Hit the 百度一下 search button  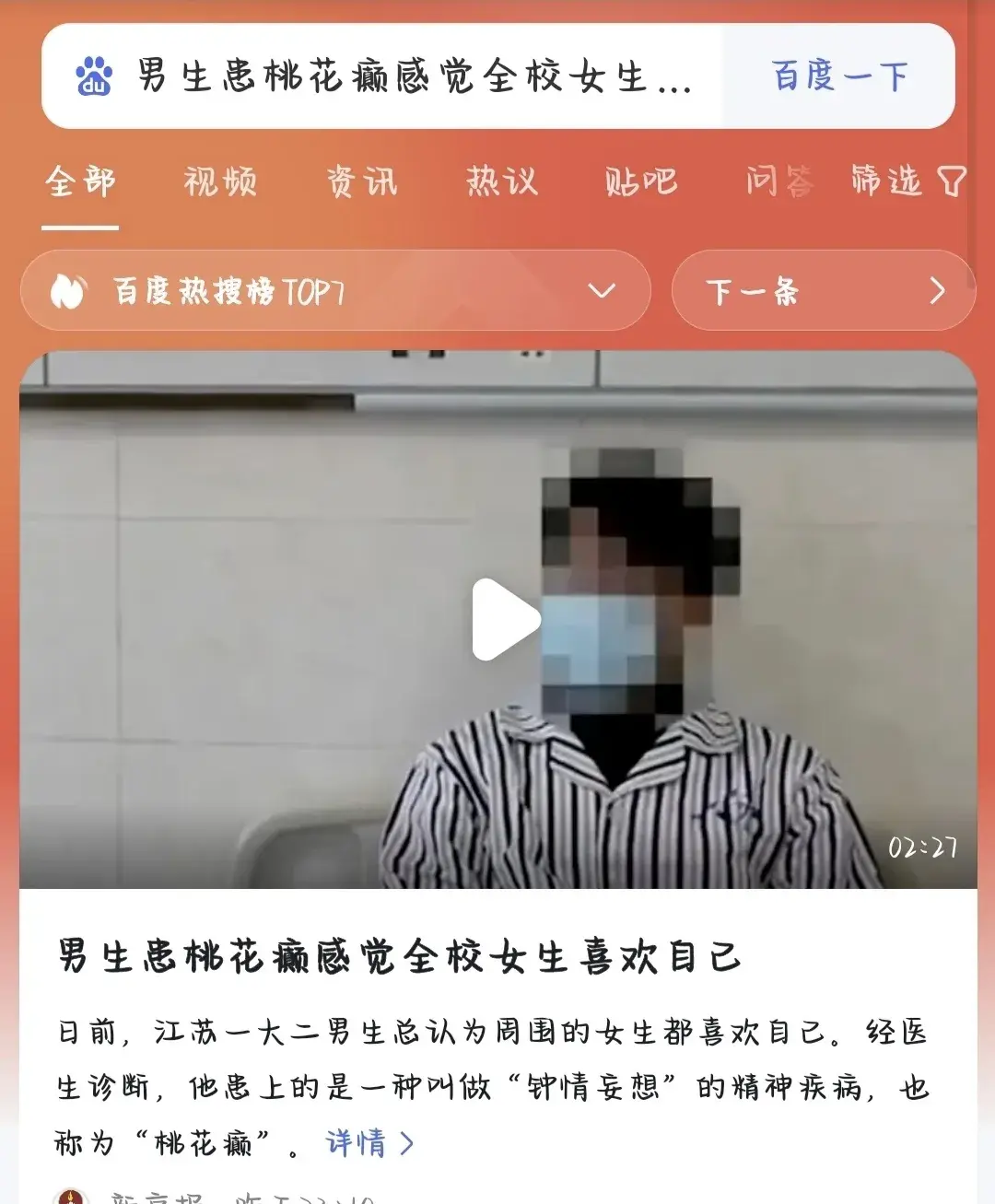tap(839, 76)
